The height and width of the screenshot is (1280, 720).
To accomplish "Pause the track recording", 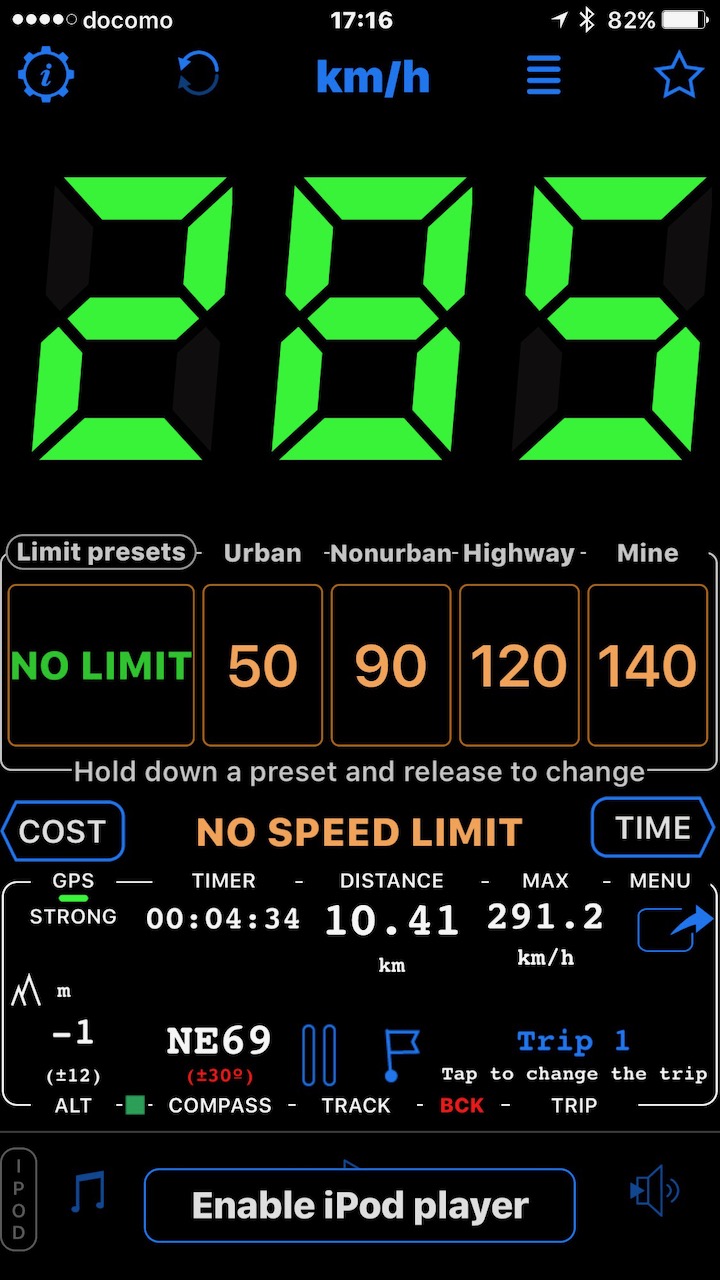I will (x=319, y=1055).
